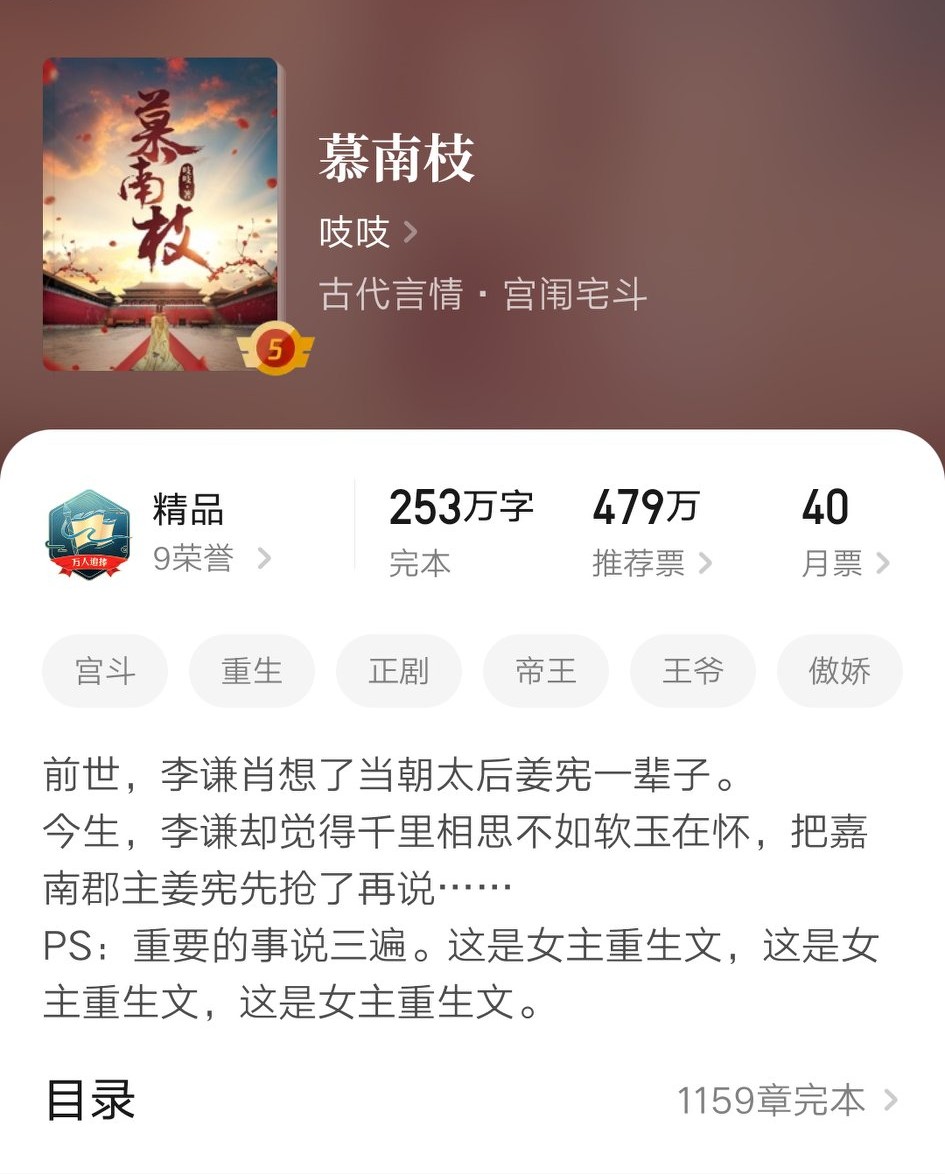Open the 完本 completion status indicator

[x=420, y=562]
